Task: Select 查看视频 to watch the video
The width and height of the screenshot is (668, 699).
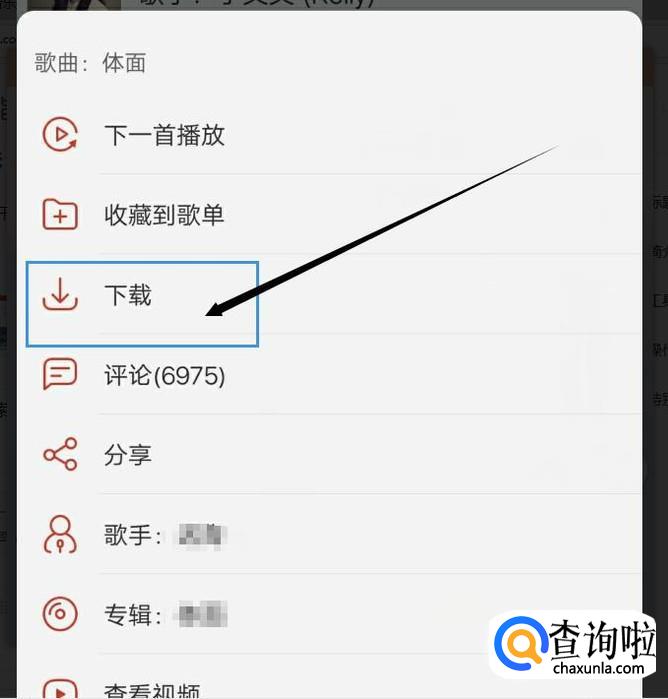Action: (x=152, y=688)
